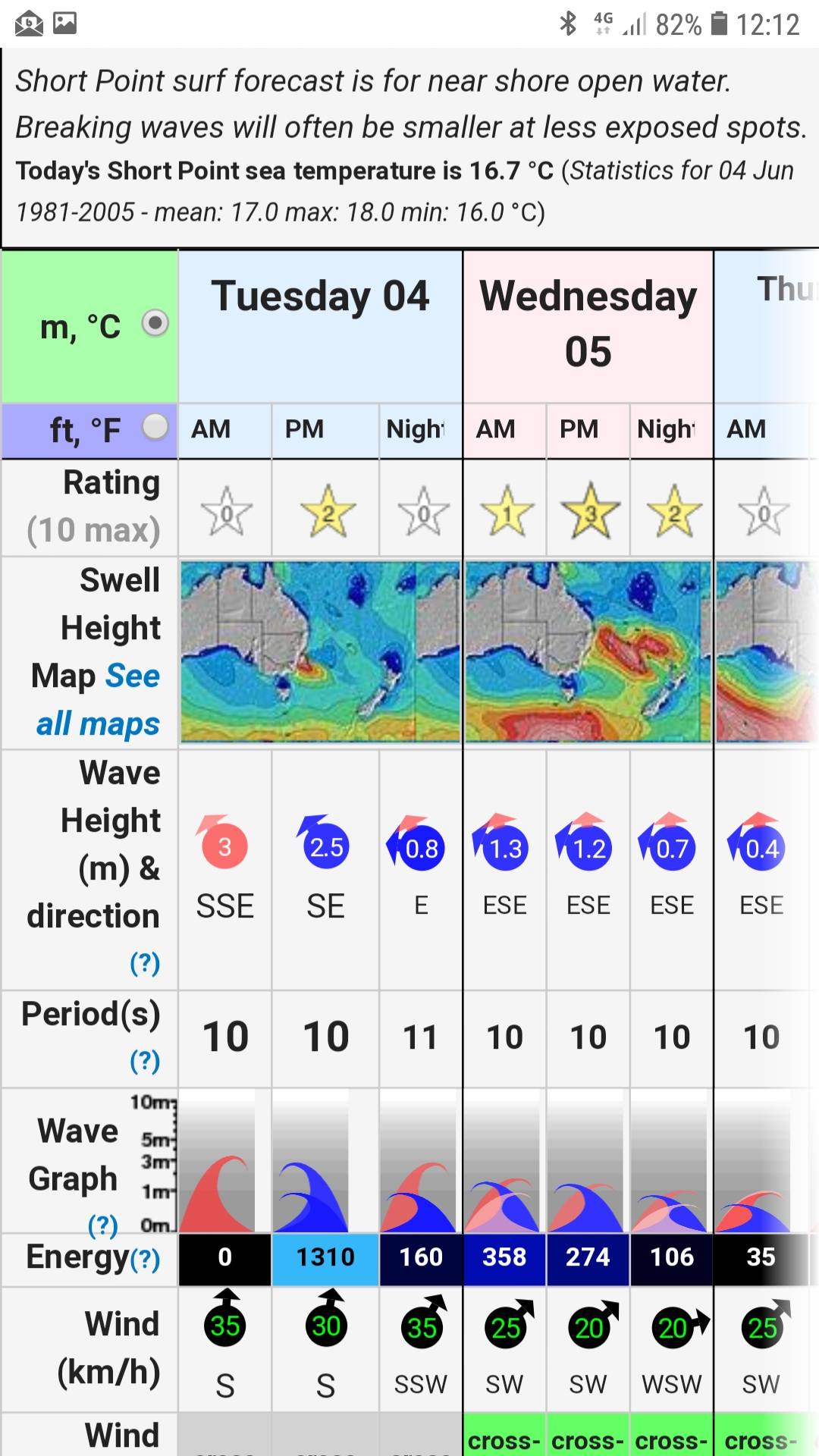The image size is (819, 1456).
Task: Open Wednesday 05 swell height map
Action: point(588,651)
